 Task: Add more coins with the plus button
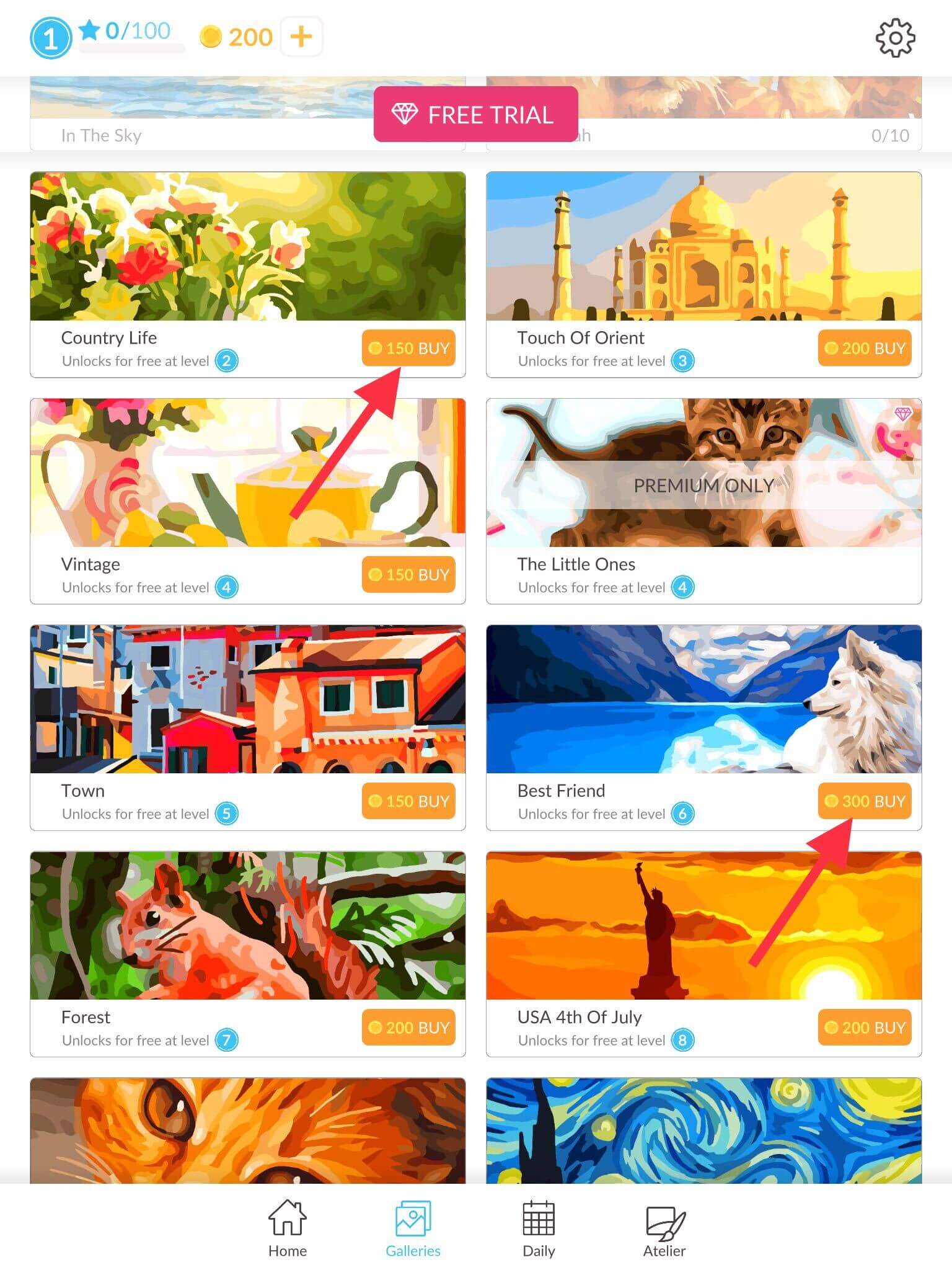coord(301,37)
